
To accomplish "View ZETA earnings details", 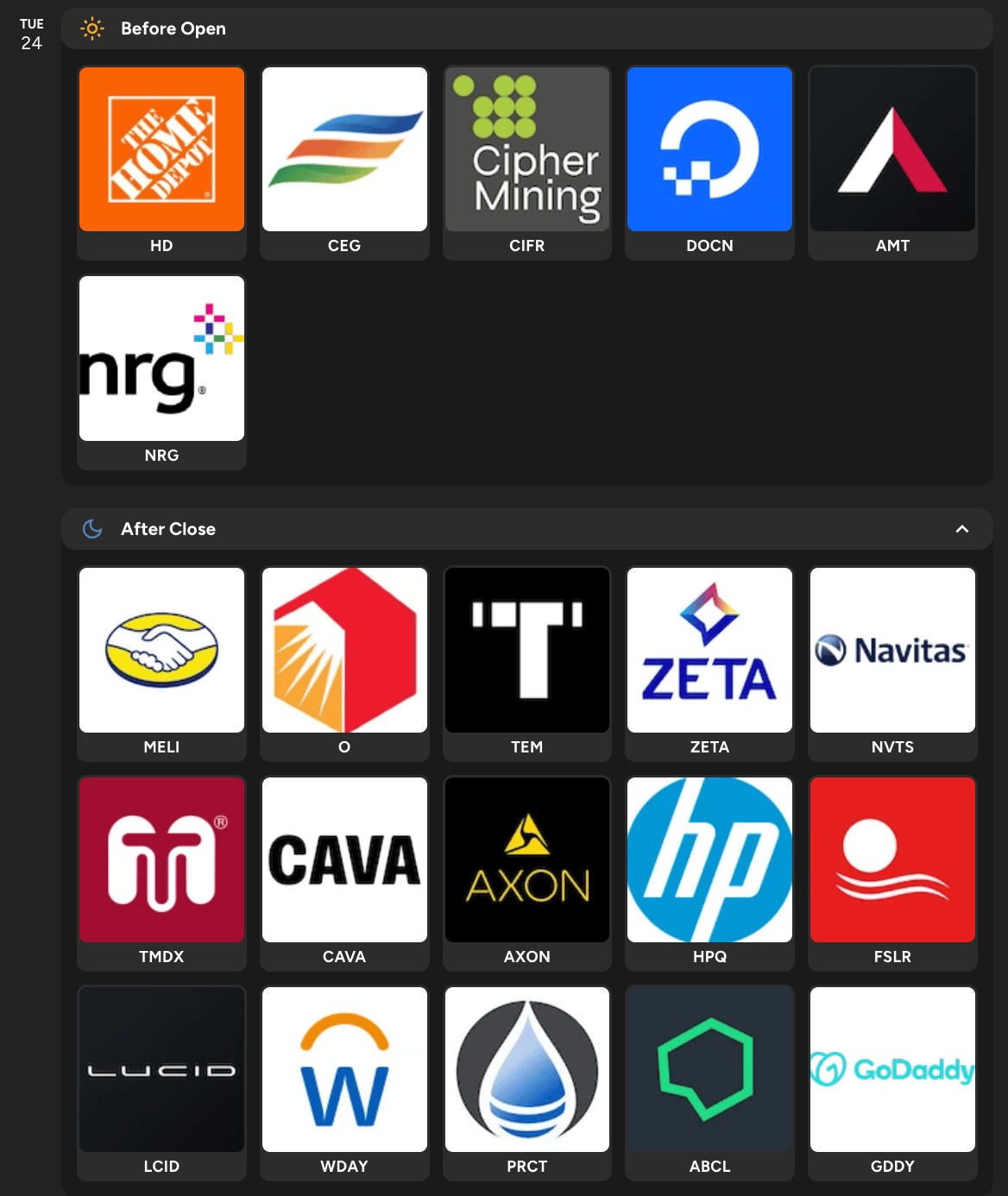I will [x=709, y=651].
